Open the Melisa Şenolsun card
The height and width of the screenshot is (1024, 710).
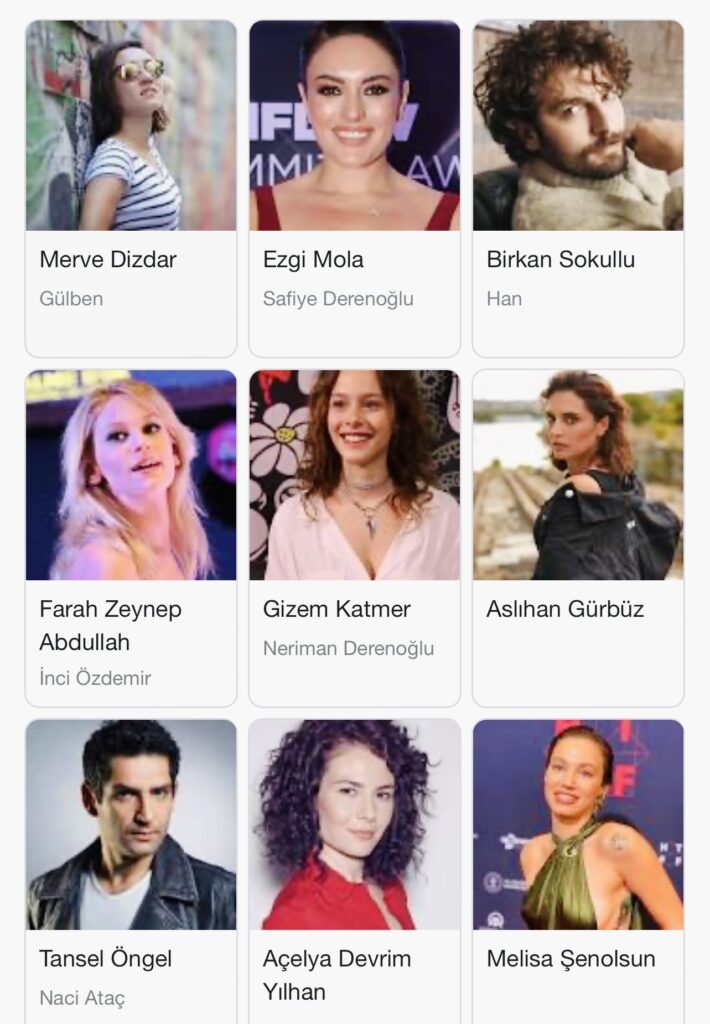(x=578, y=870)
